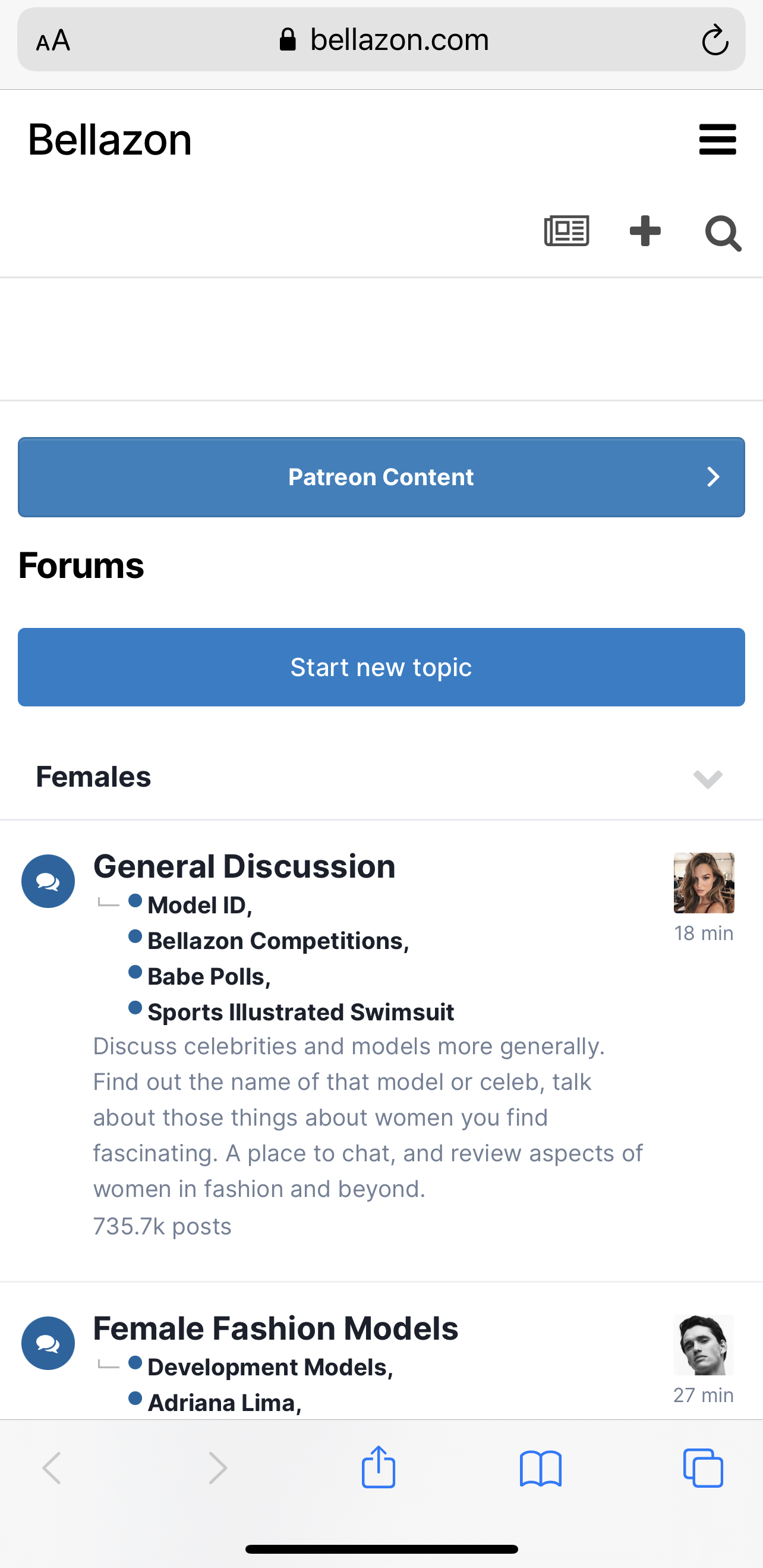Open Safari bookmarks
763x1568 pixels.
540,1469
